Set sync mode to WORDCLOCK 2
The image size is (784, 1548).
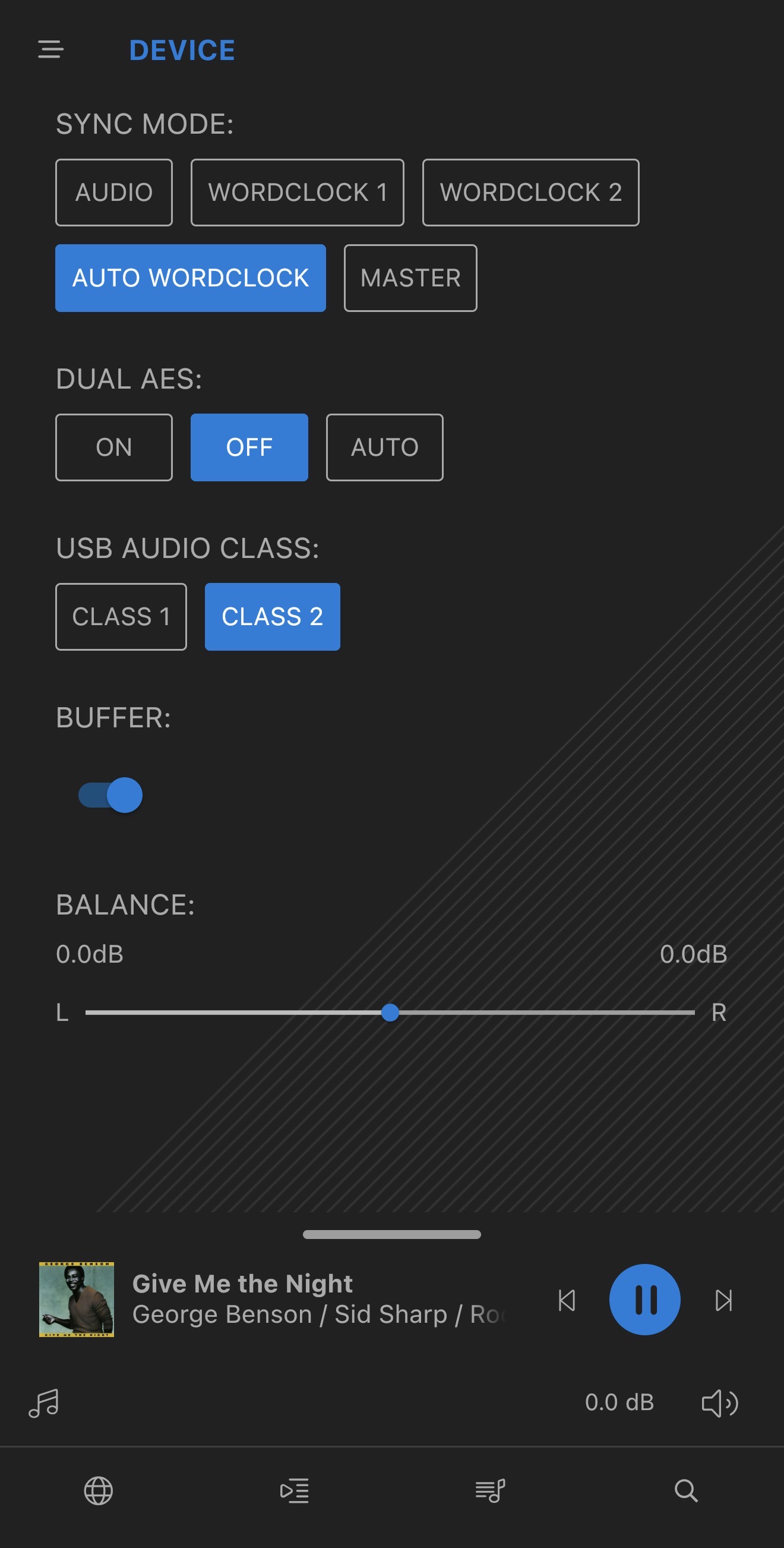[530, 193]
